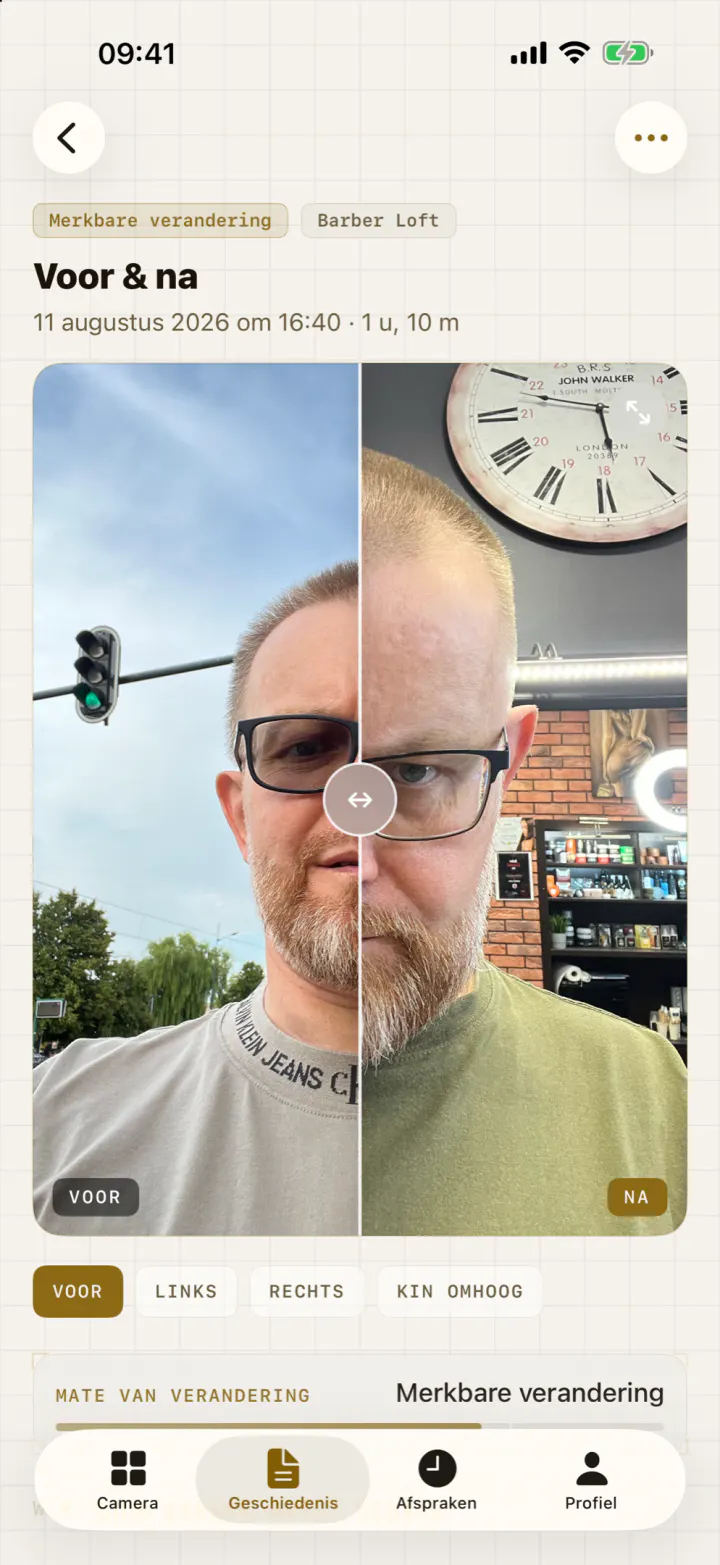Screen dimensions: 720x1565
Task: Open the three-dot overflow menu
Action: coord(651,138)
